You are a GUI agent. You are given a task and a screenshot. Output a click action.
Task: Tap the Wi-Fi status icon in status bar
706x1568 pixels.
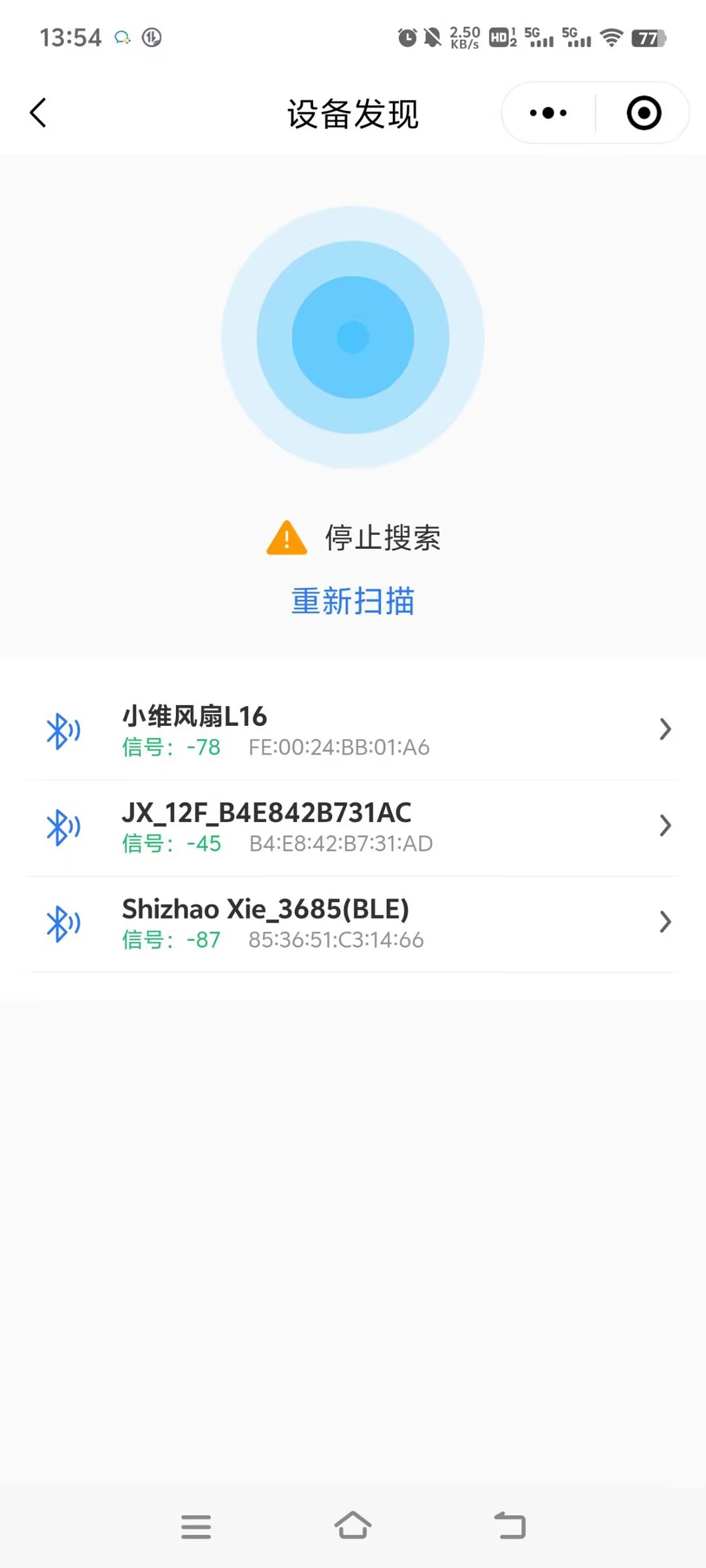[611, 37]
